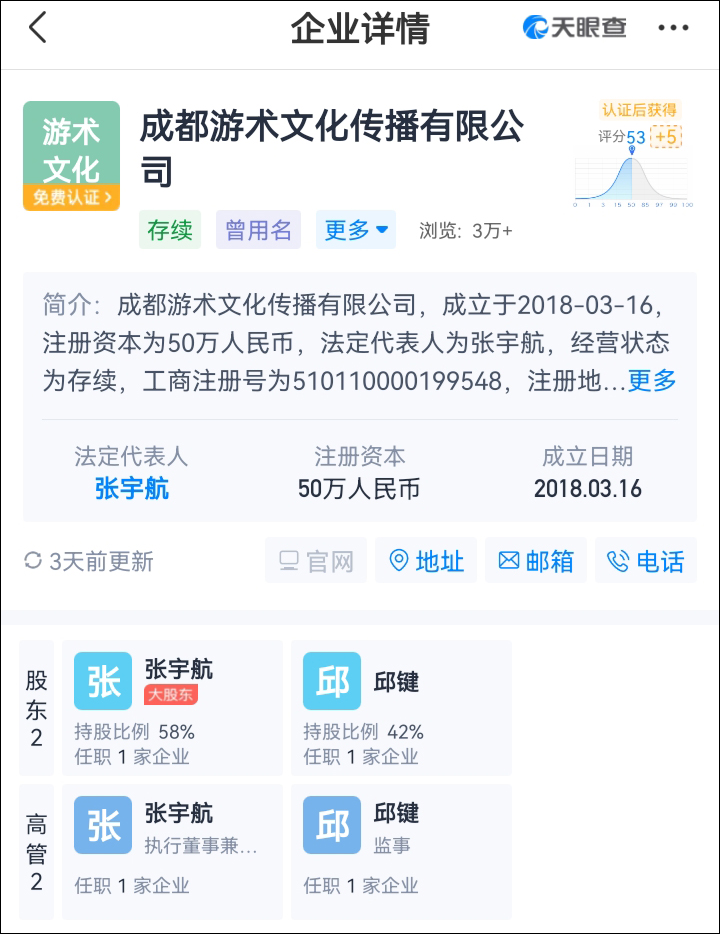Screen dimensions: 720x934
Task: Open the ... overflow menu
Action: (x=673, y=27)
